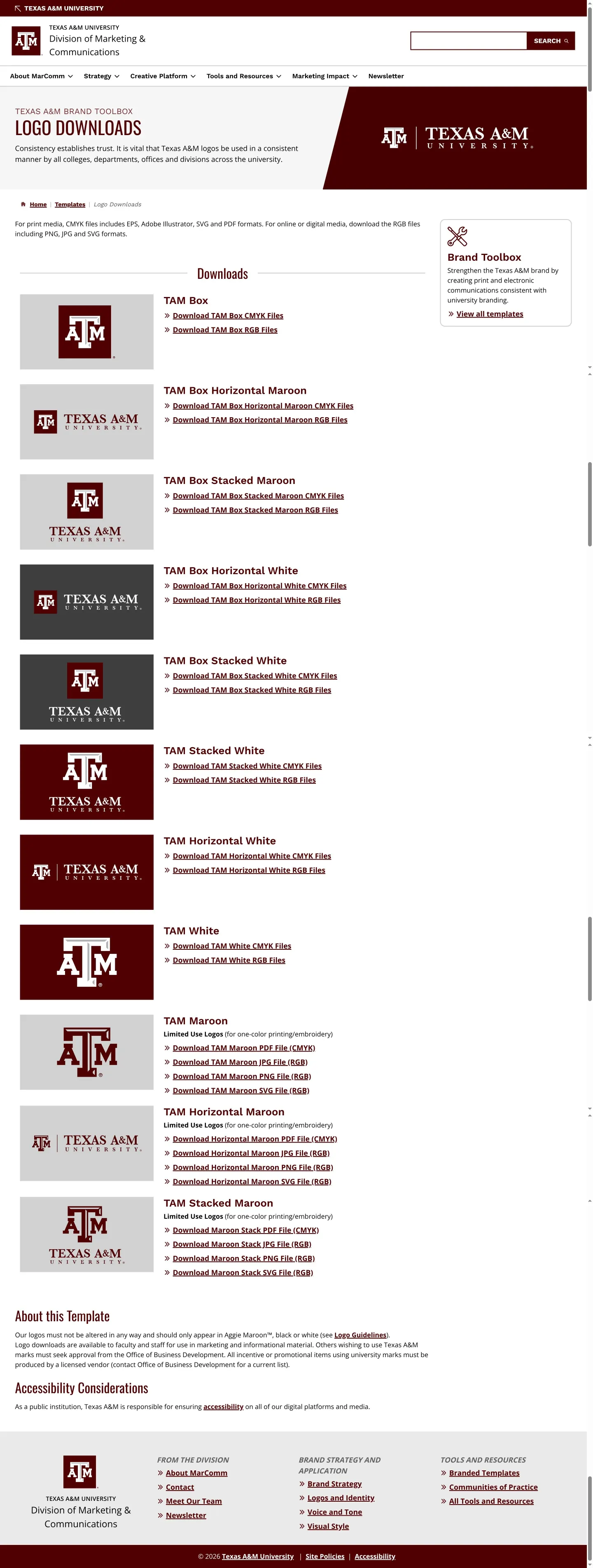
Task: Open the Tools and Resources dropdown
Action: tap(243, 76)
